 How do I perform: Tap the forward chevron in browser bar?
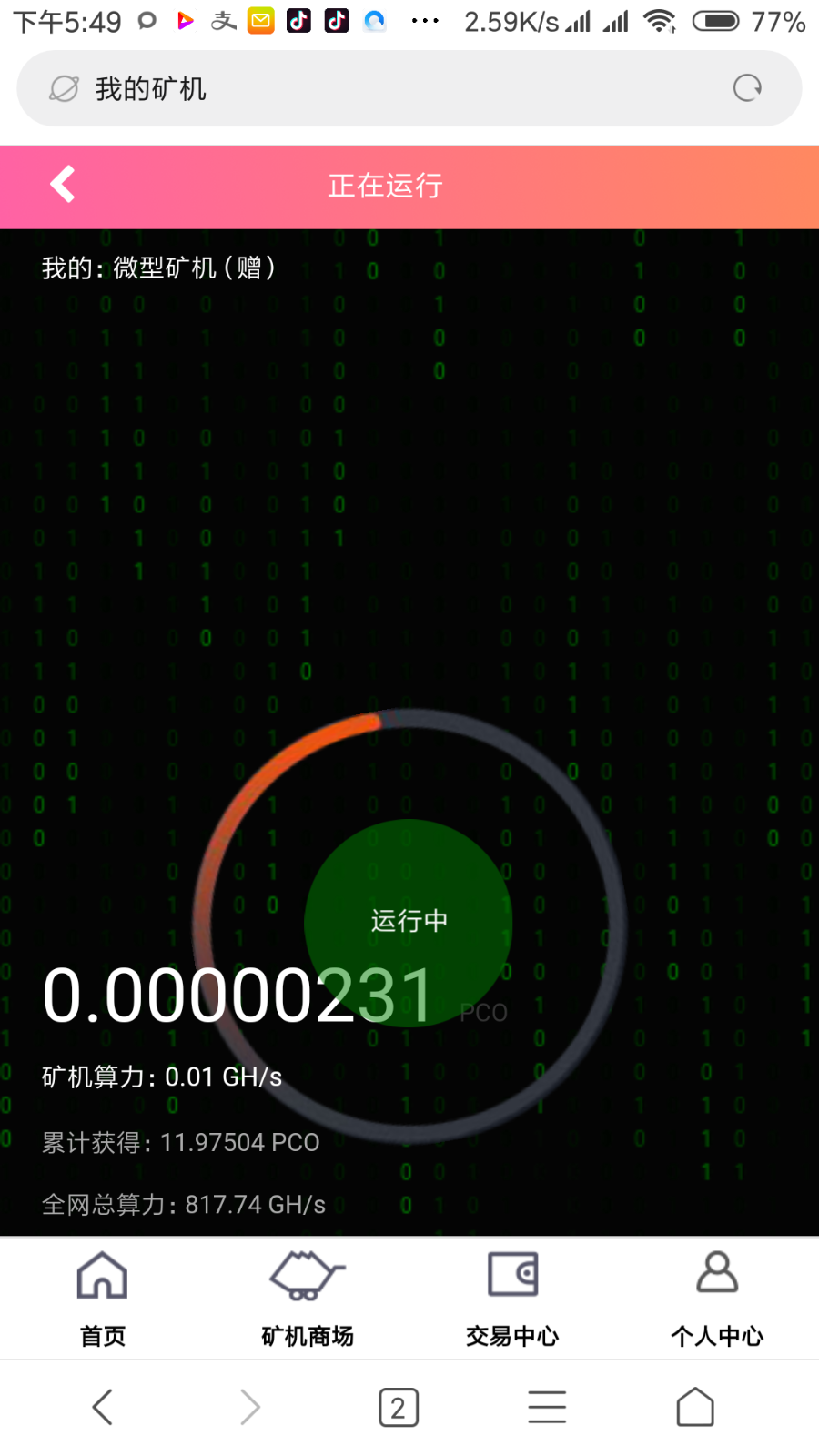(250, 1406)
